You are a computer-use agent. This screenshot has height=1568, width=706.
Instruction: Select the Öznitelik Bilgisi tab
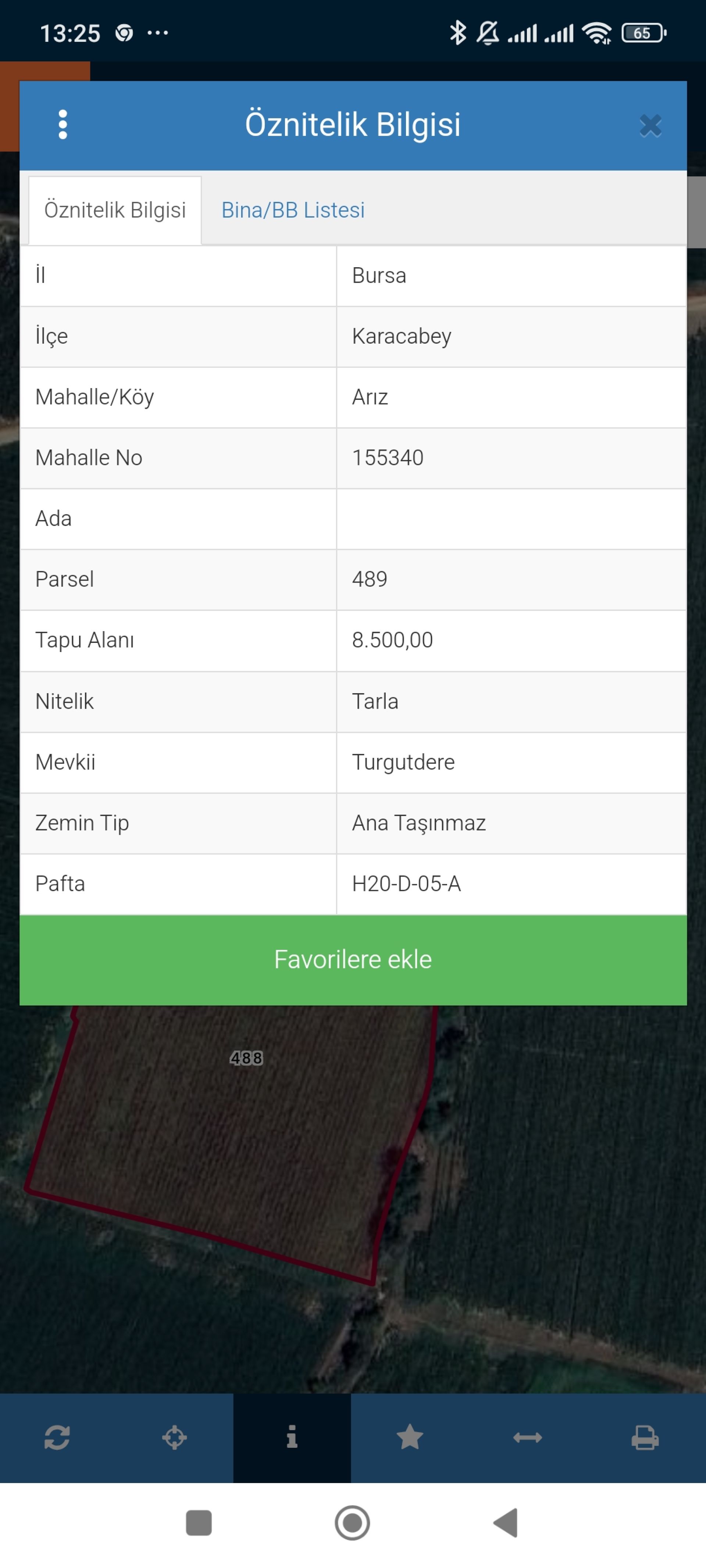115,210
